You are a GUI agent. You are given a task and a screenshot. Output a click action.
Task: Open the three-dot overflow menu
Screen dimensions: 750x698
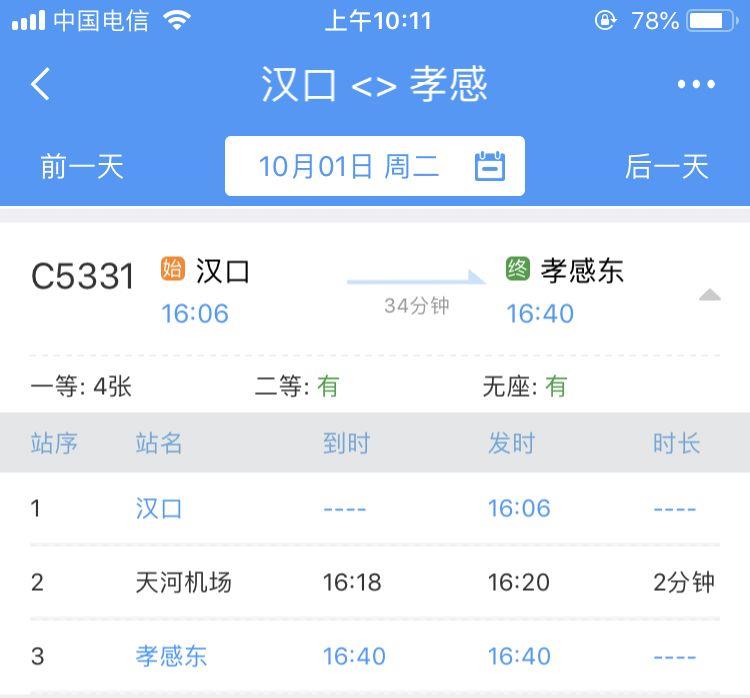pyautogui.click(x=696, y=85)
